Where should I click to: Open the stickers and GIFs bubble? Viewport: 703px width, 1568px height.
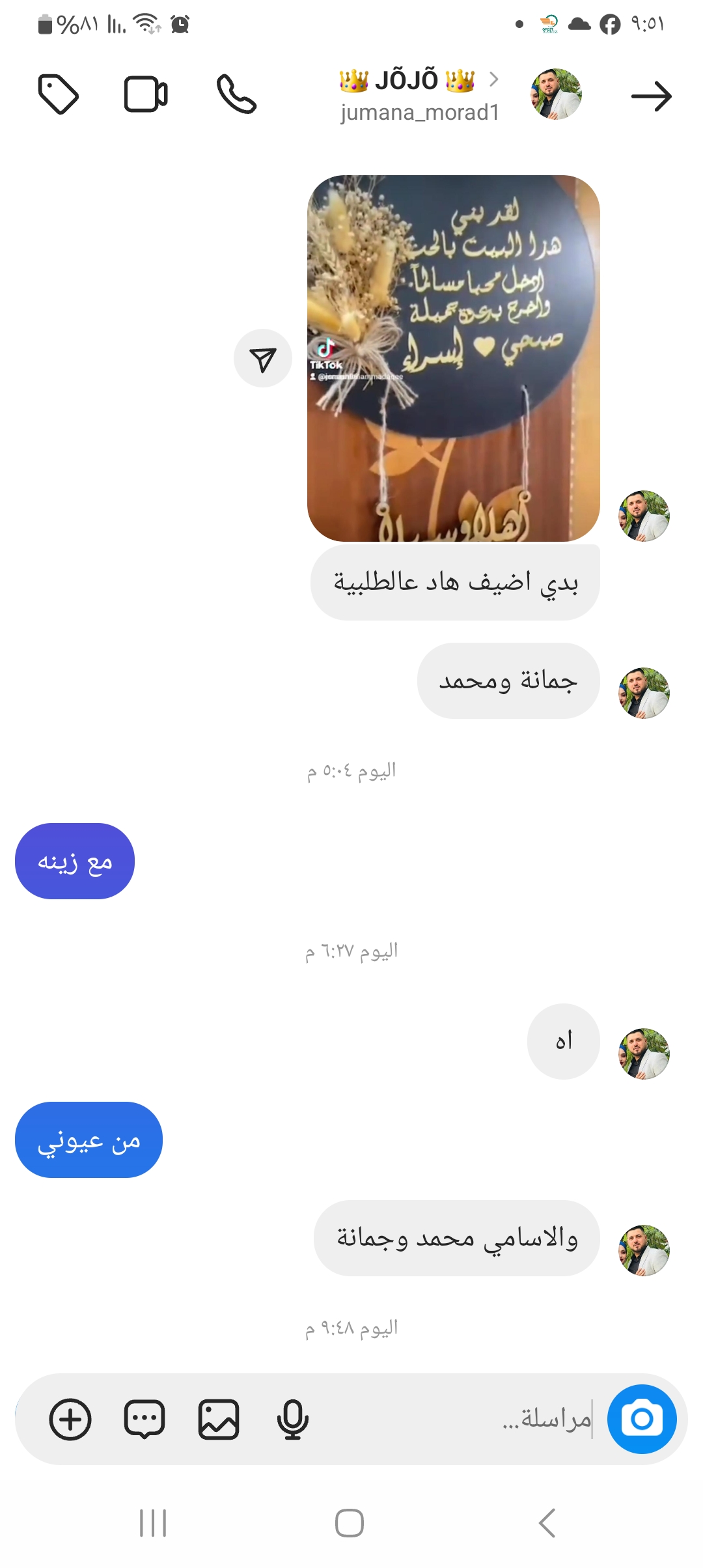(x=145, y=1419)
